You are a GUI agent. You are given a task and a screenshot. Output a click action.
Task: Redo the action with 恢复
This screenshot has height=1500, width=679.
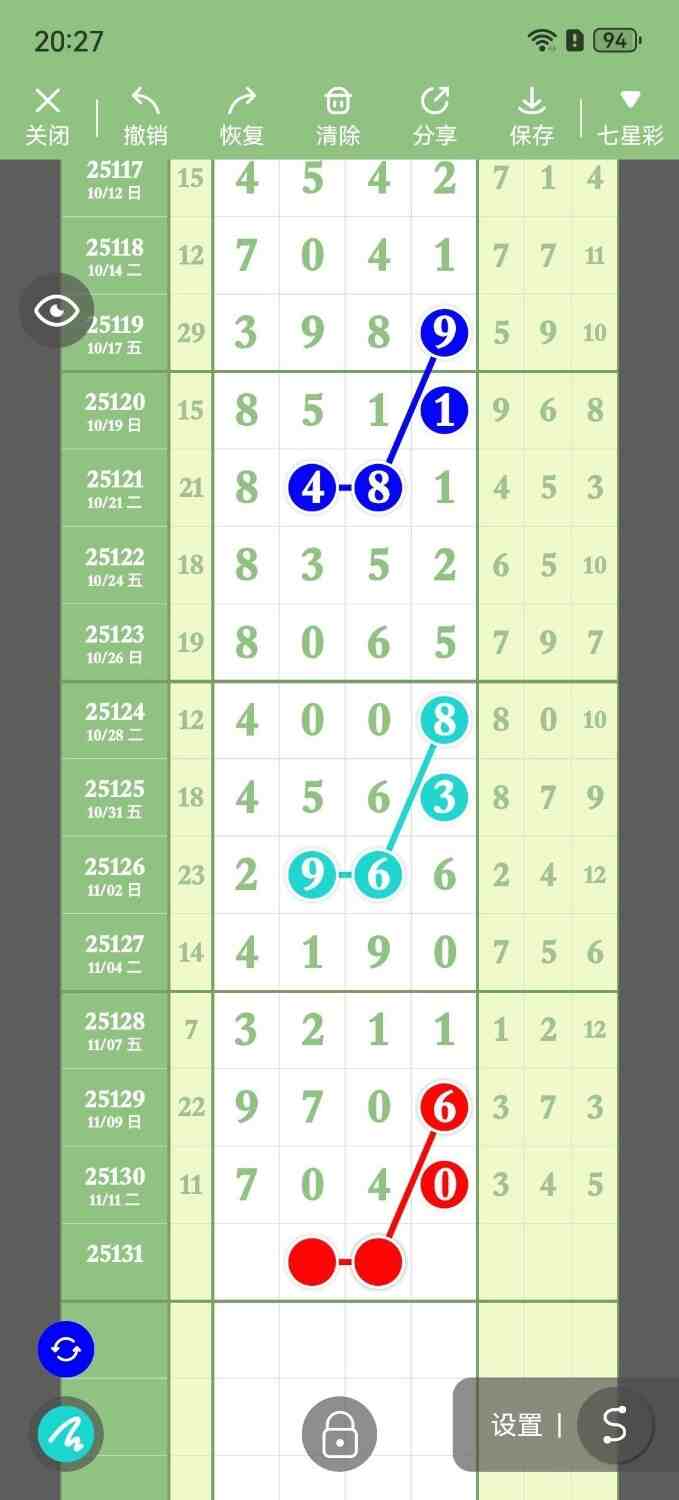click(x=241, y=116)
